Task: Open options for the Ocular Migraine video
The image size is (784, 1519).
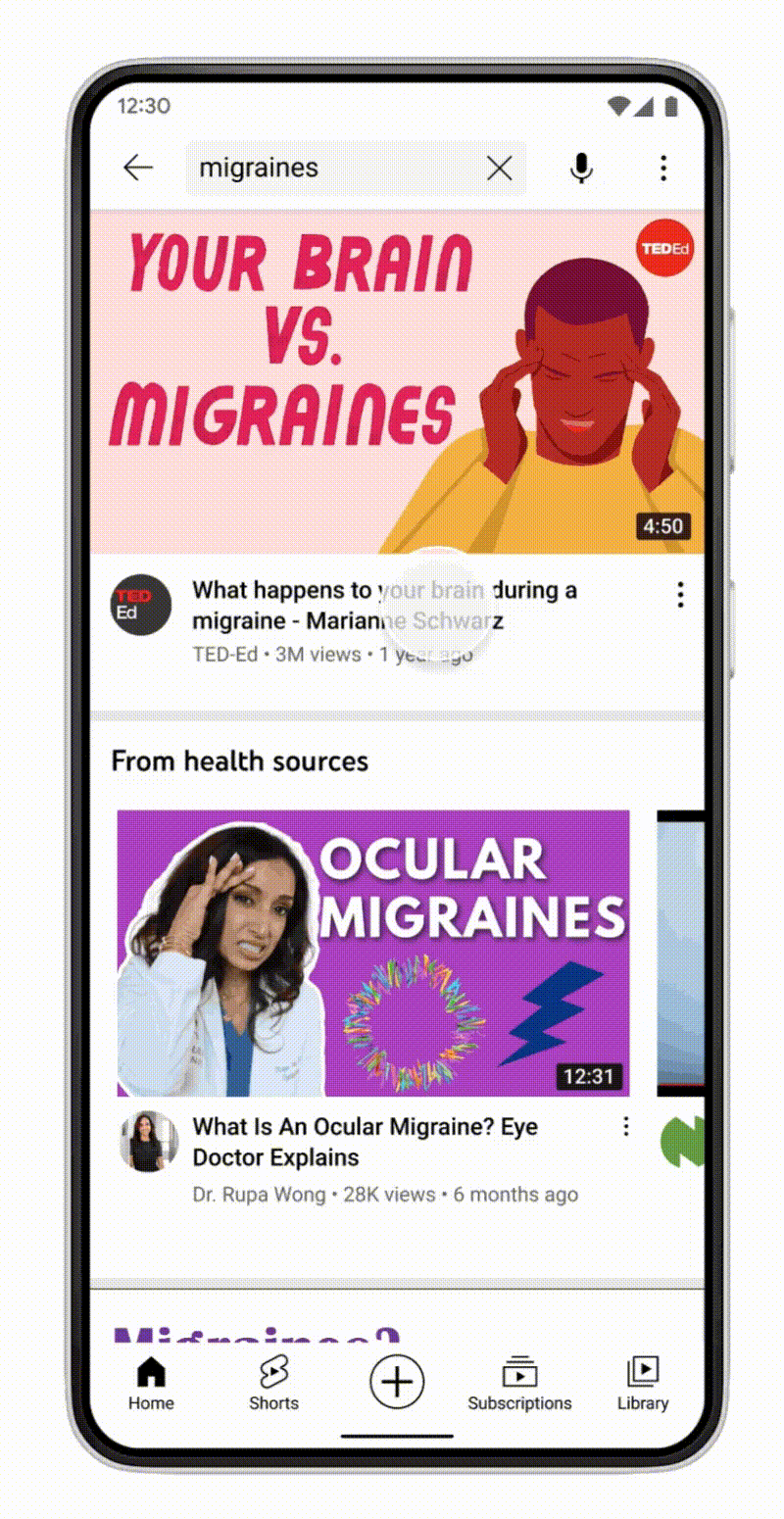Action: coord(626,1127)
